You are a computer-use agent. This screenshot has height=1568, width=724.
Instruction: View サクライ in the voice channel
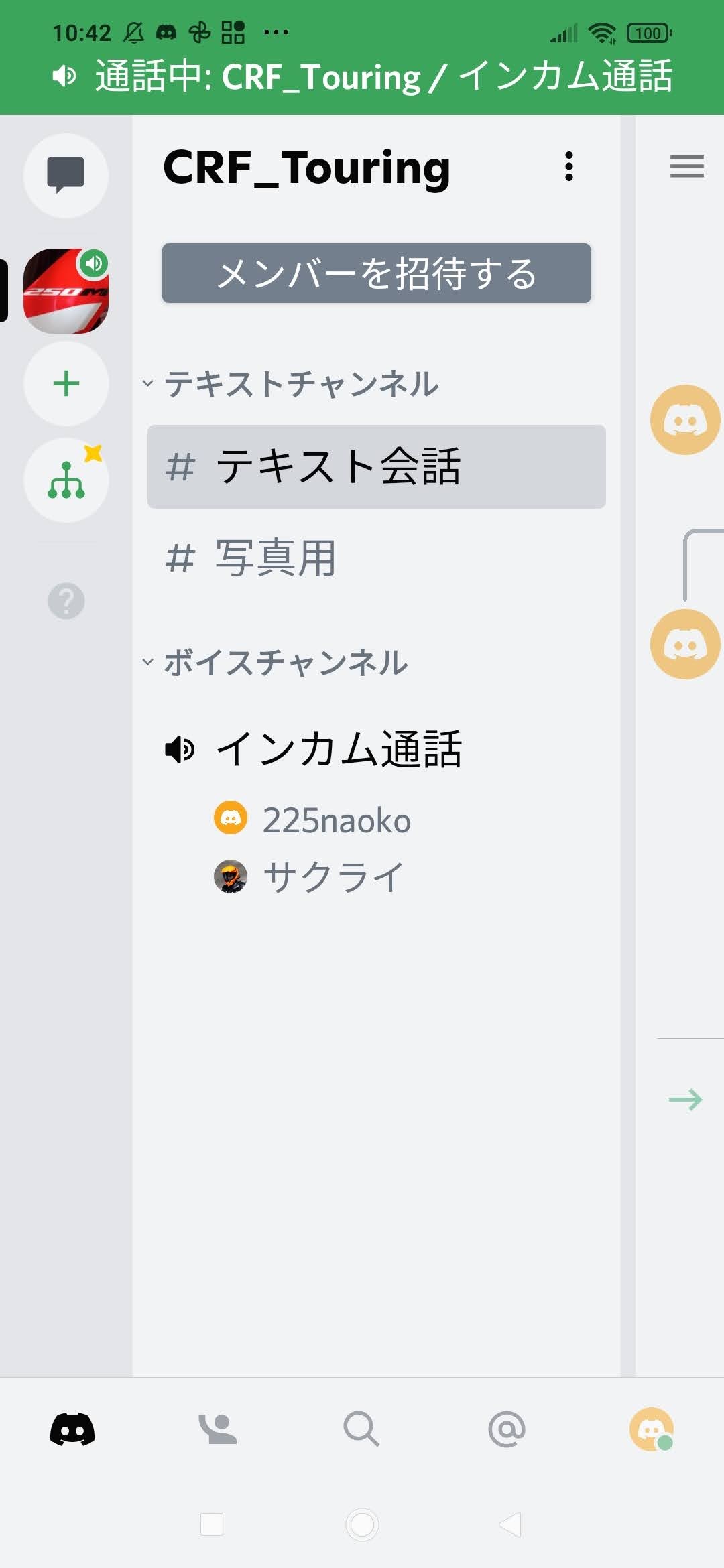tap(332, 876)
